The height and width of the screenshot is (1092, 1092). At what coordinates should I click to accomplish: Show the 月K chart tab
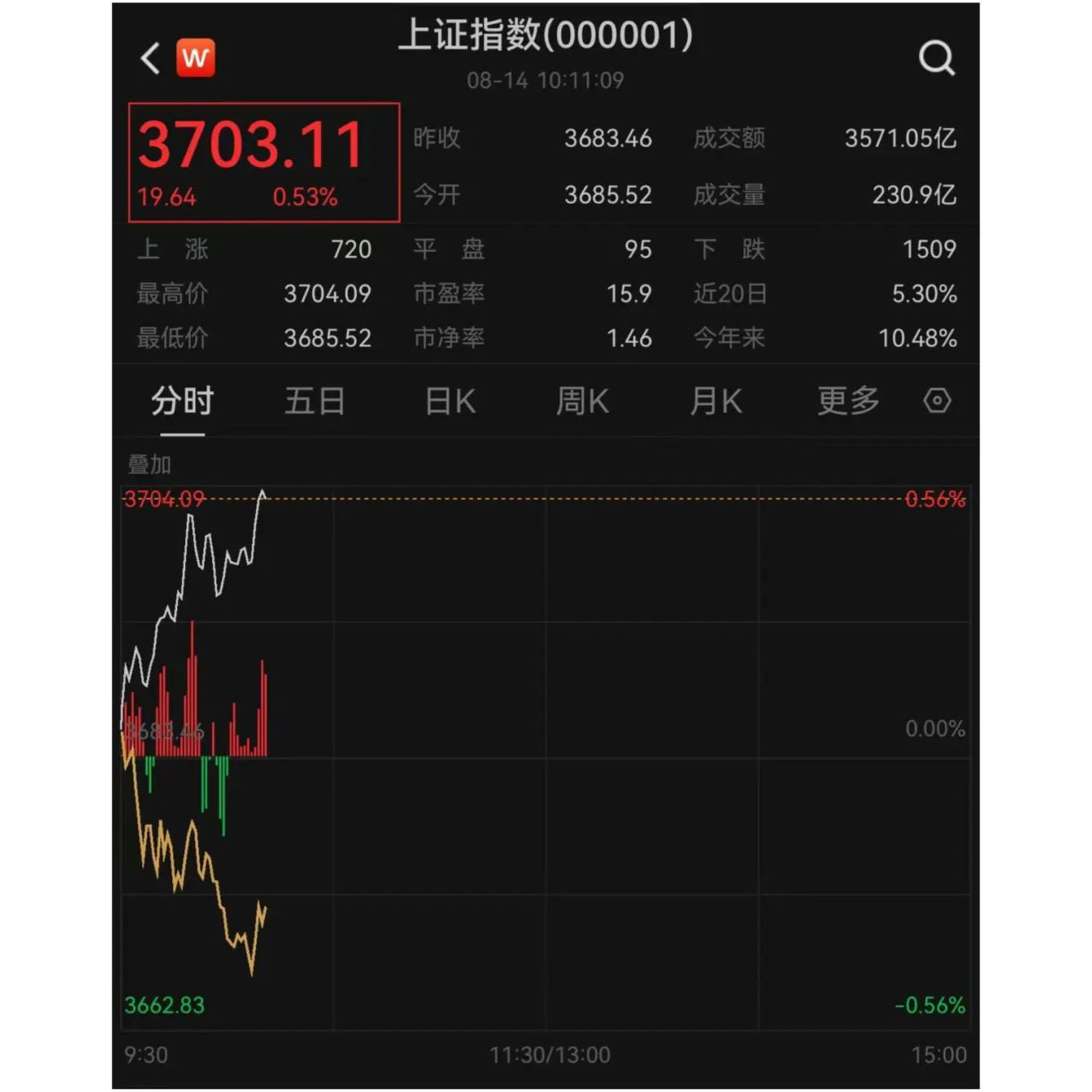[x=716, y=401]
